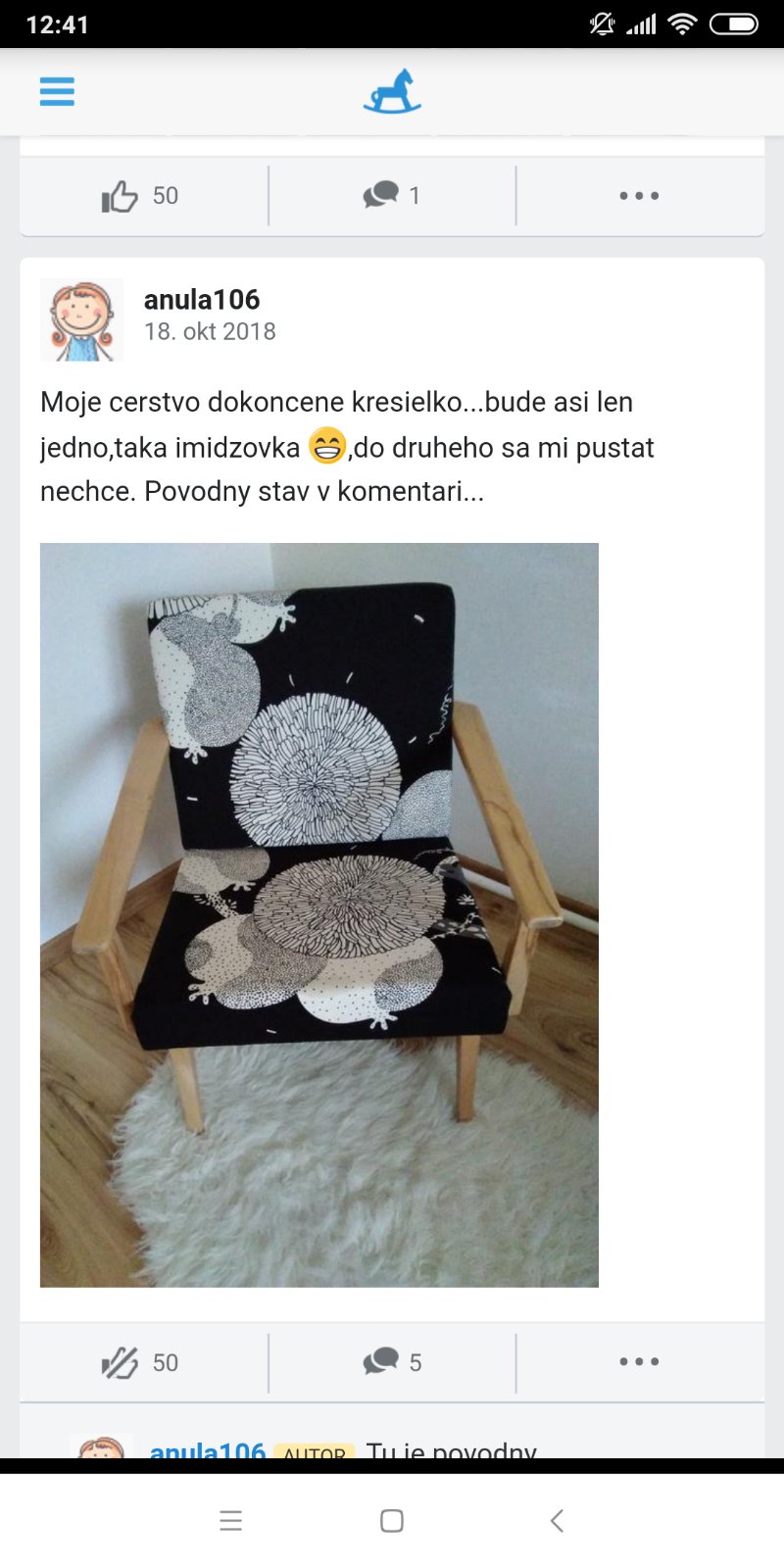Go back with the system back button
This screenshot has height=1568, width=784.
click(x=557, y=1521)
